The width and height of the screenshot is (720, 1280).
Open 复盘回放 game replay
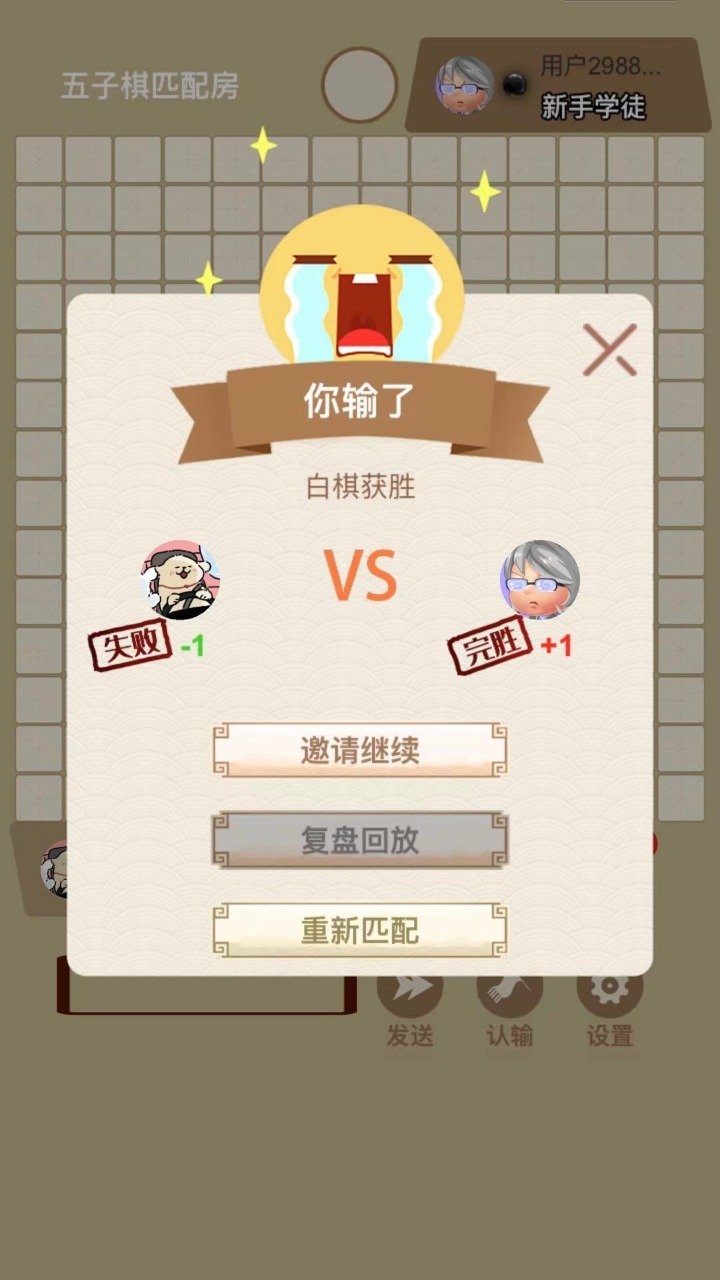click(x=360, y=840)
